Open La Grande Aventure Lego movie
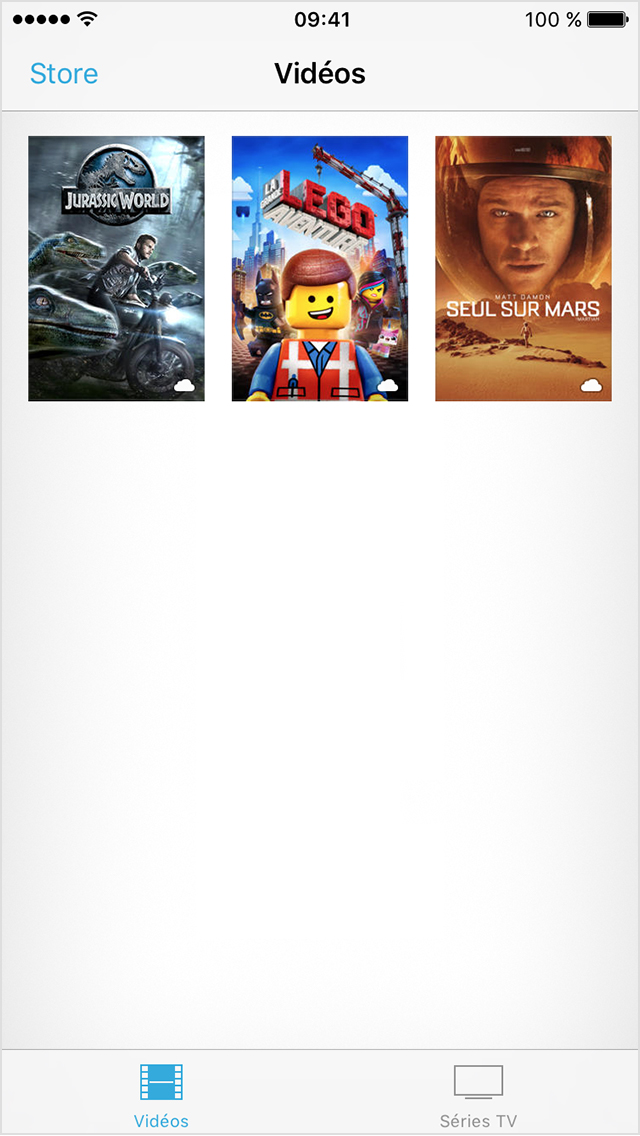Image resolution: width=640 pixels, height=1136 pixels. [320, 268]
